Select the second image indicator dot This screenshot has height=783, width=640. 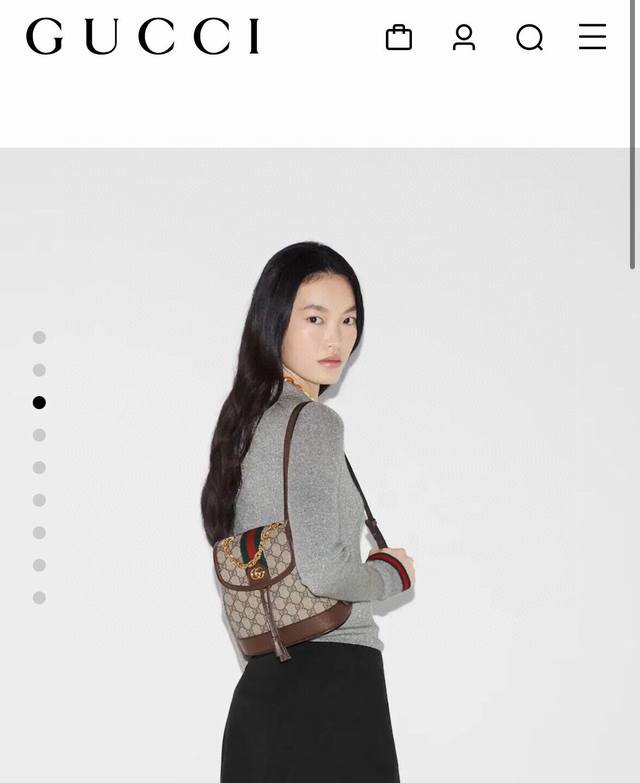point(39,370)
